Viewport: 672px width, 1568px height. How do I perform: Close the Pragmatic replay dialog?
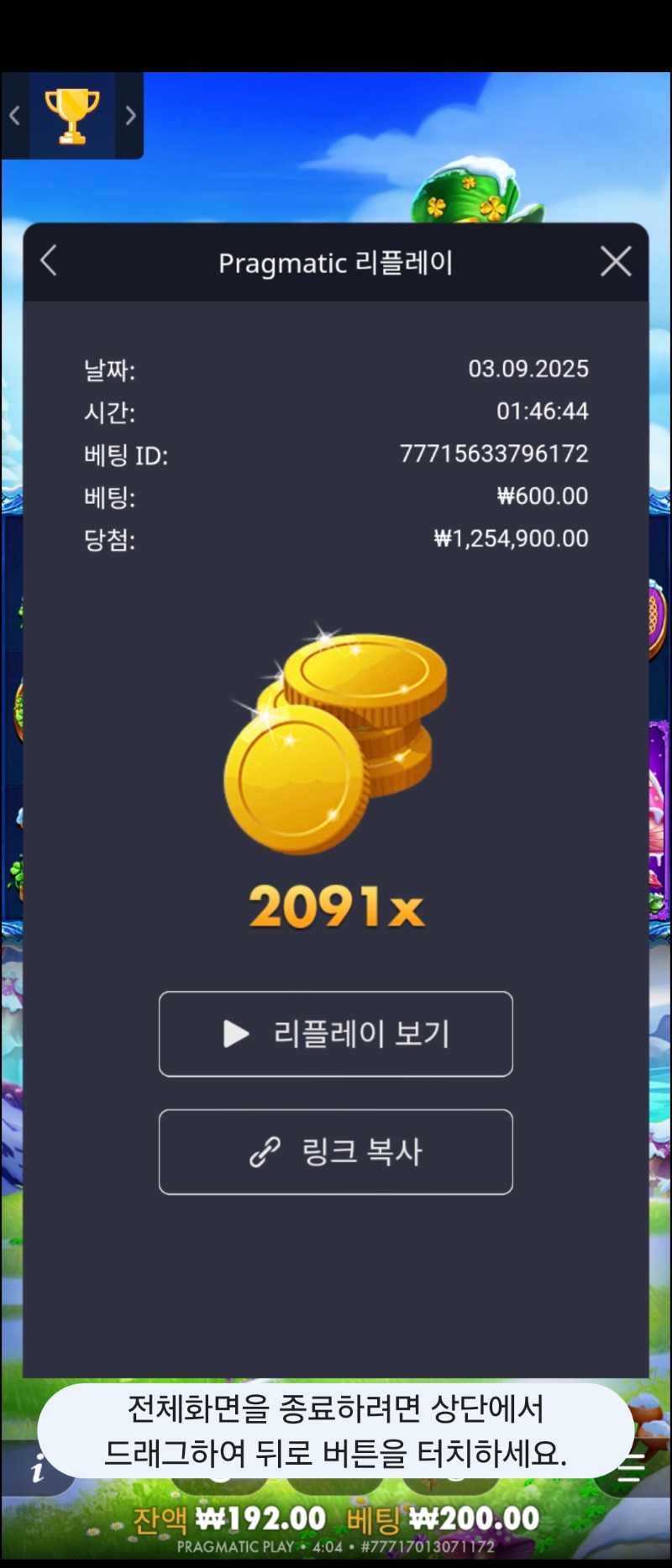(x=616, y=262)
